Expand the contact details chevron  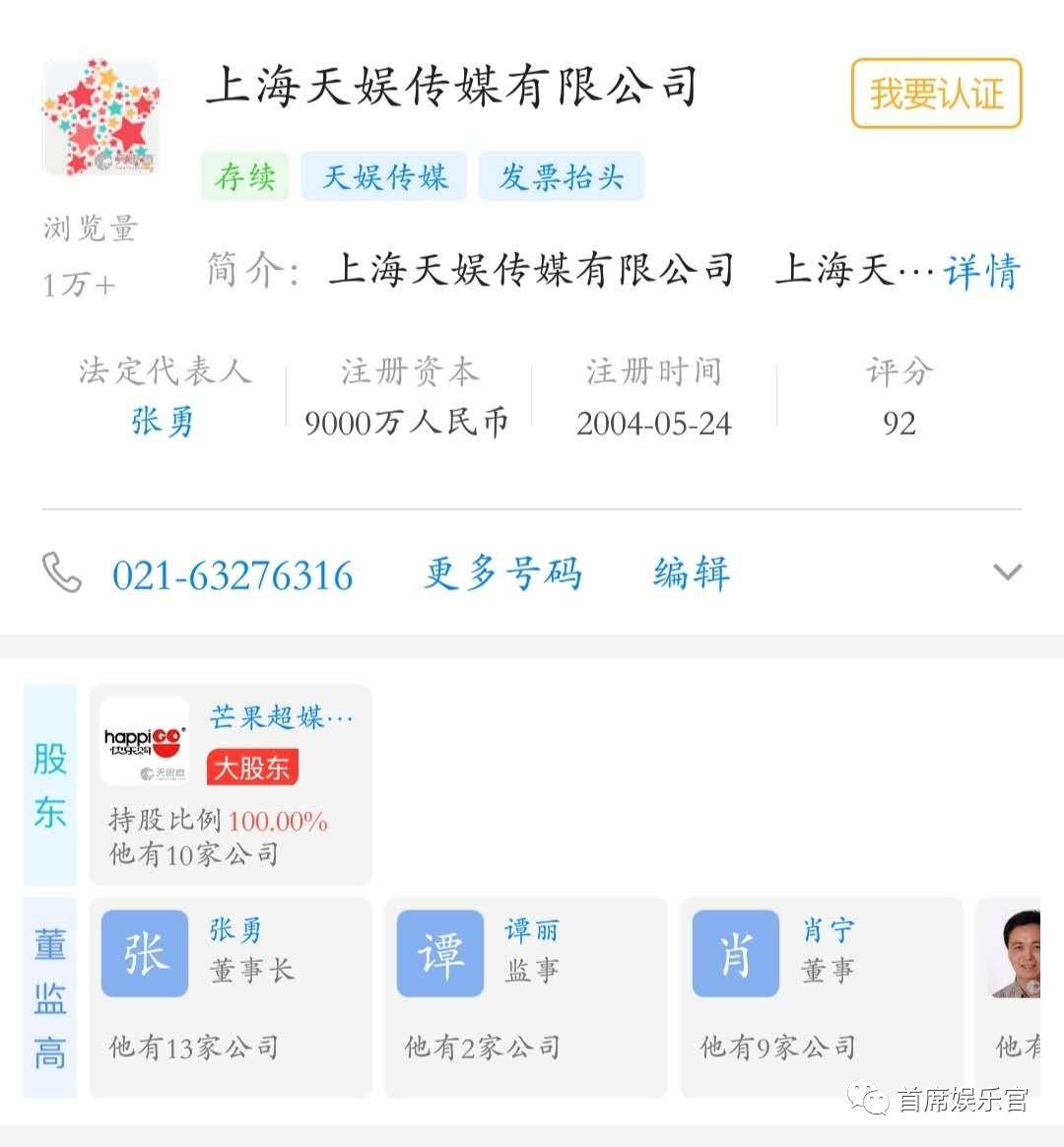point(1007,573)
